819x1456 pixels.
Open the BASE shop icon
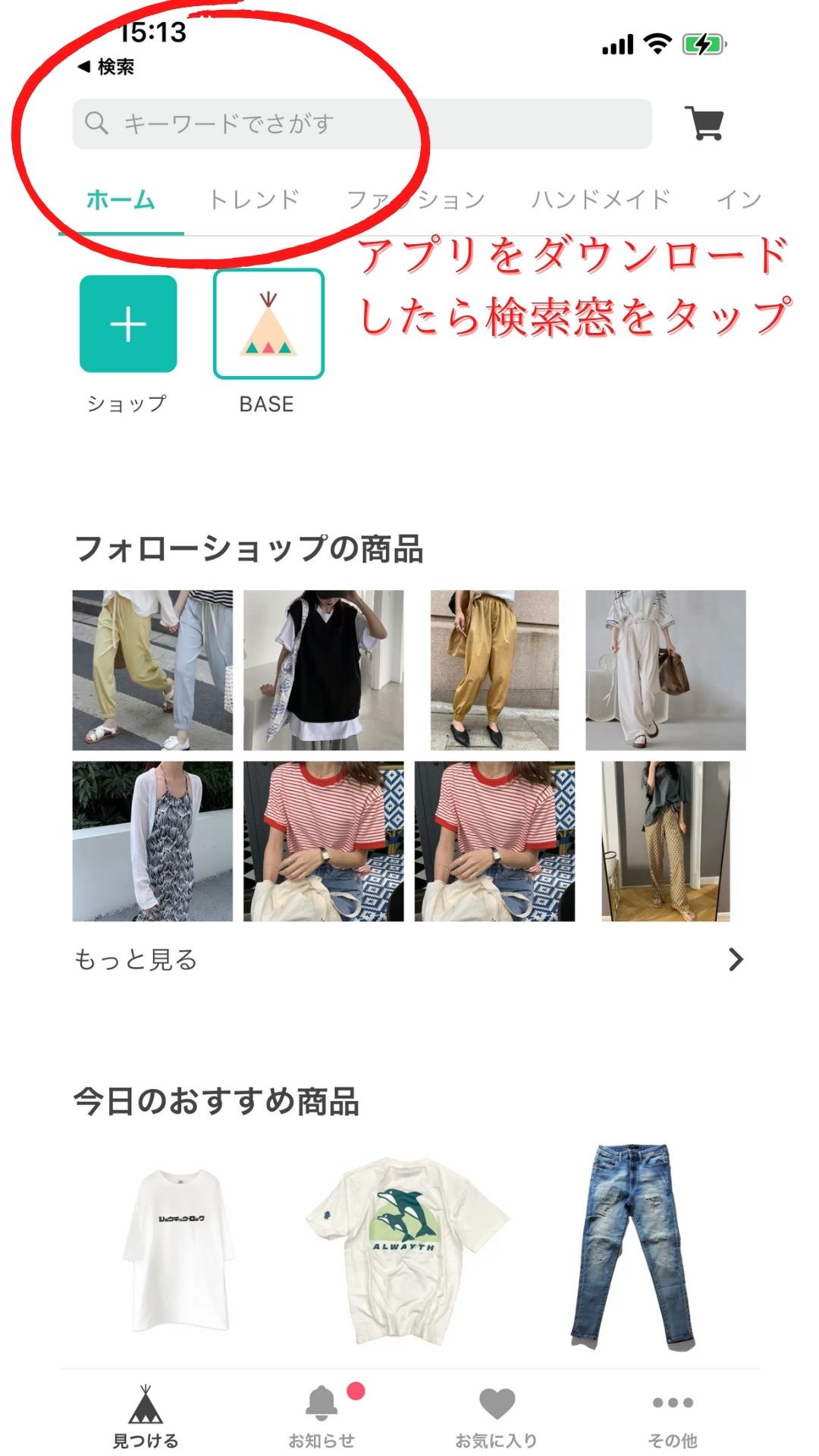click(x=268, y=324)
